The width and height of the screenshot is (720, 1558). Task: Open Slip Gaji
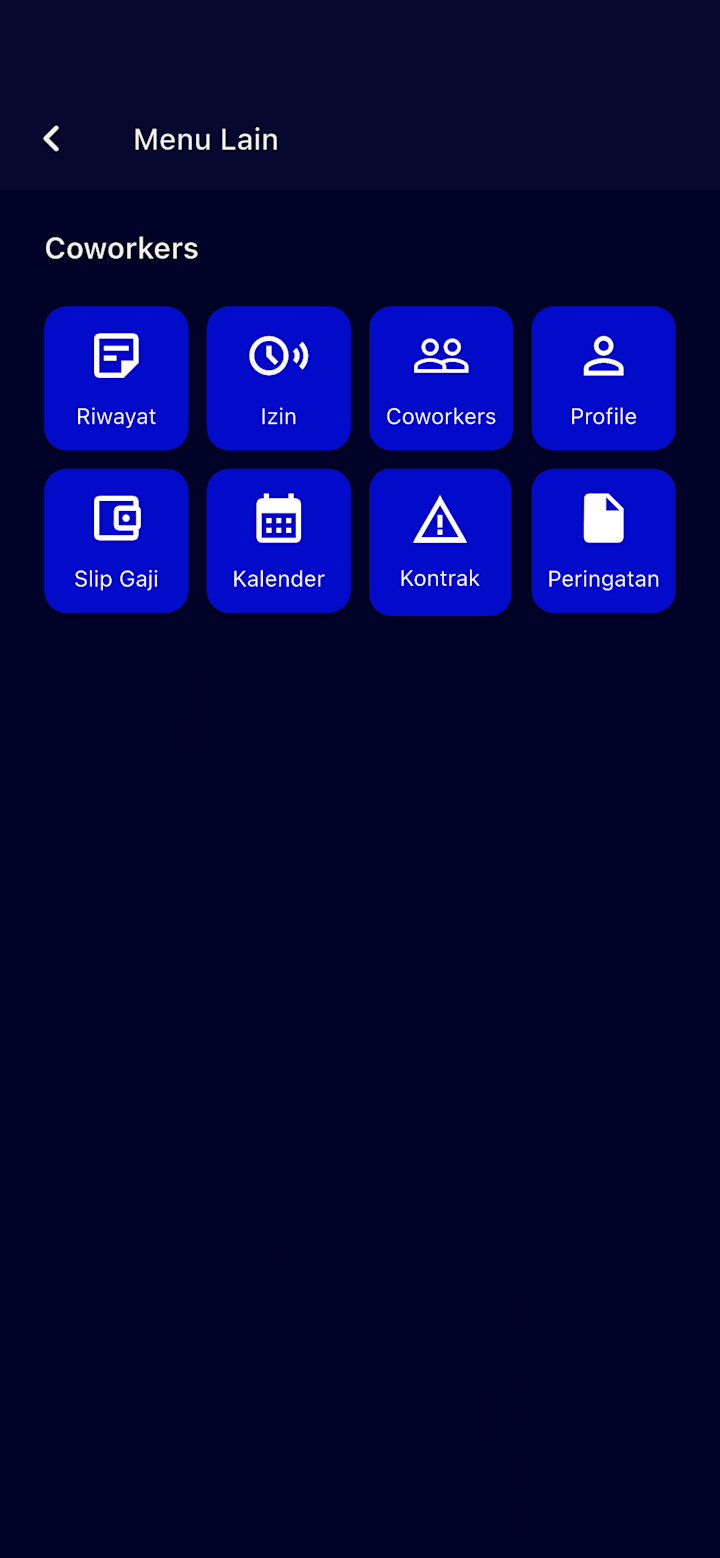[x=116, y=540]
